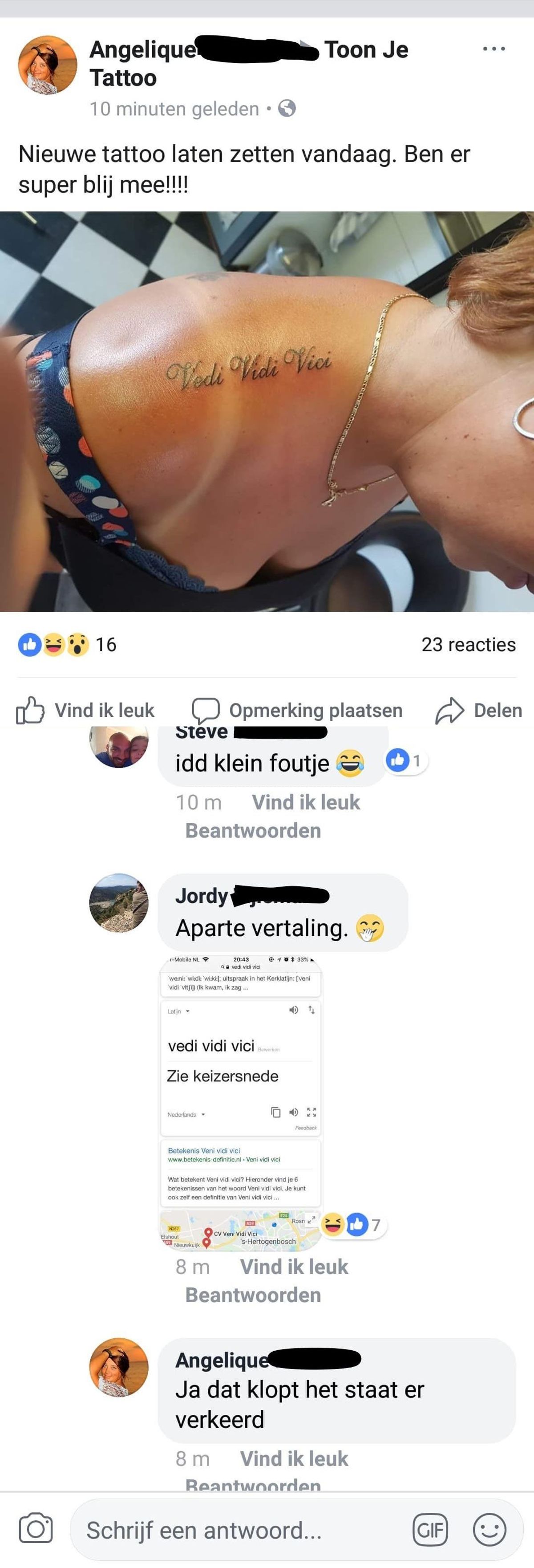This screenshot has height=1568, width=534.
Task: View the 23 reacties on the post
Action: click(x=468, y=644)
